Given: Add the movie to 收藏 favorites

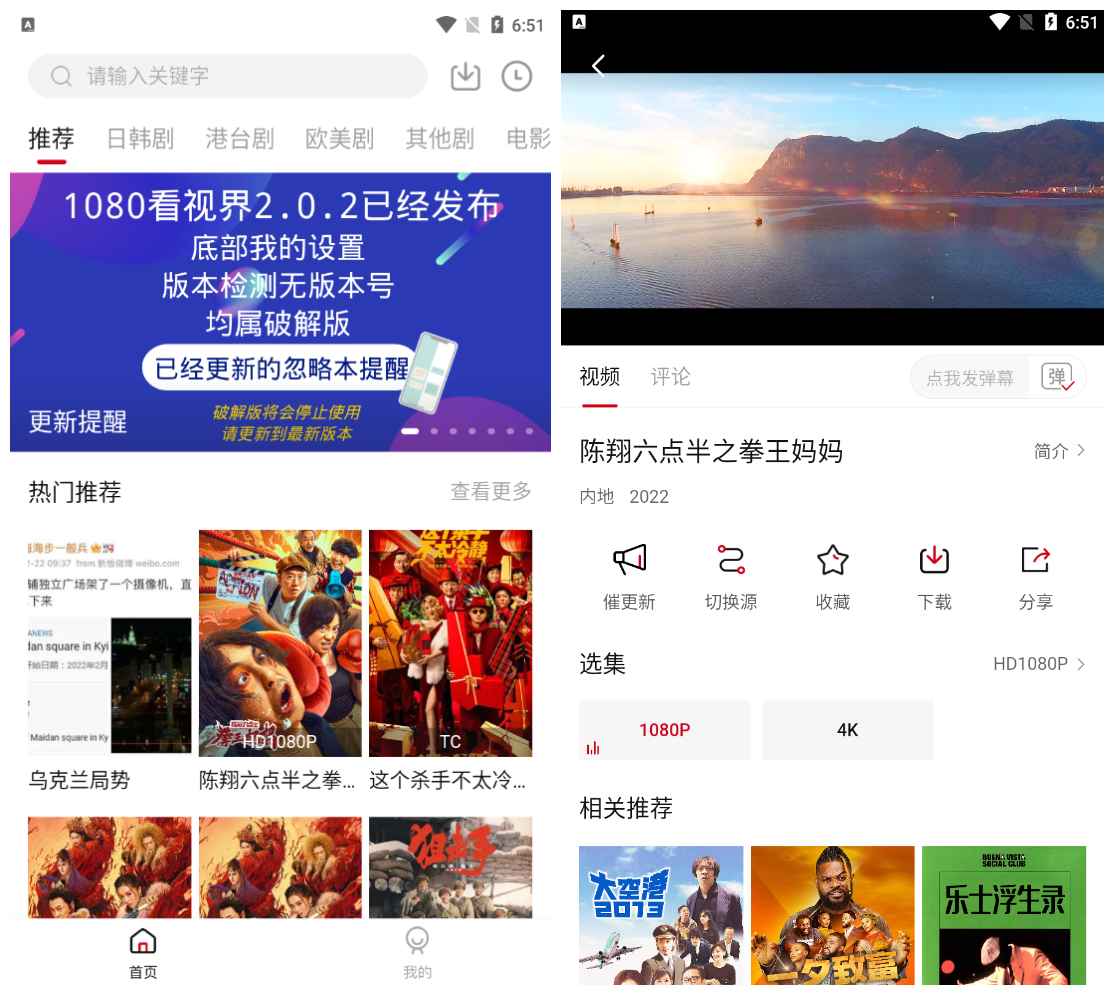Looking at the screenshot, I should tap(833, 578).
